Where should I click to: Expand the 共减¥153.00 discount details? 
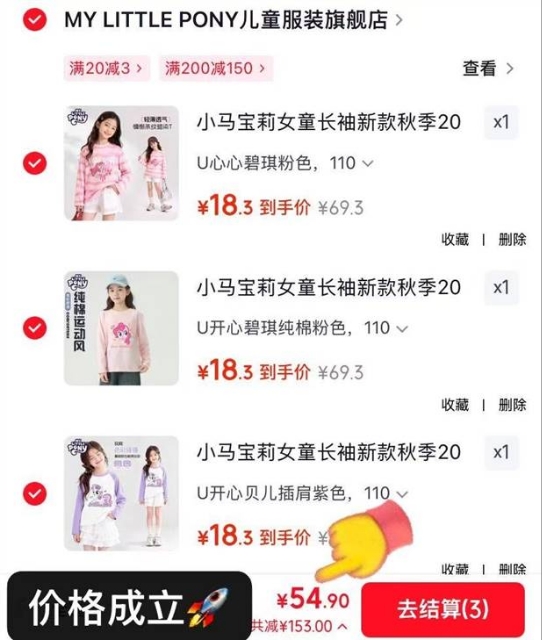299,626
